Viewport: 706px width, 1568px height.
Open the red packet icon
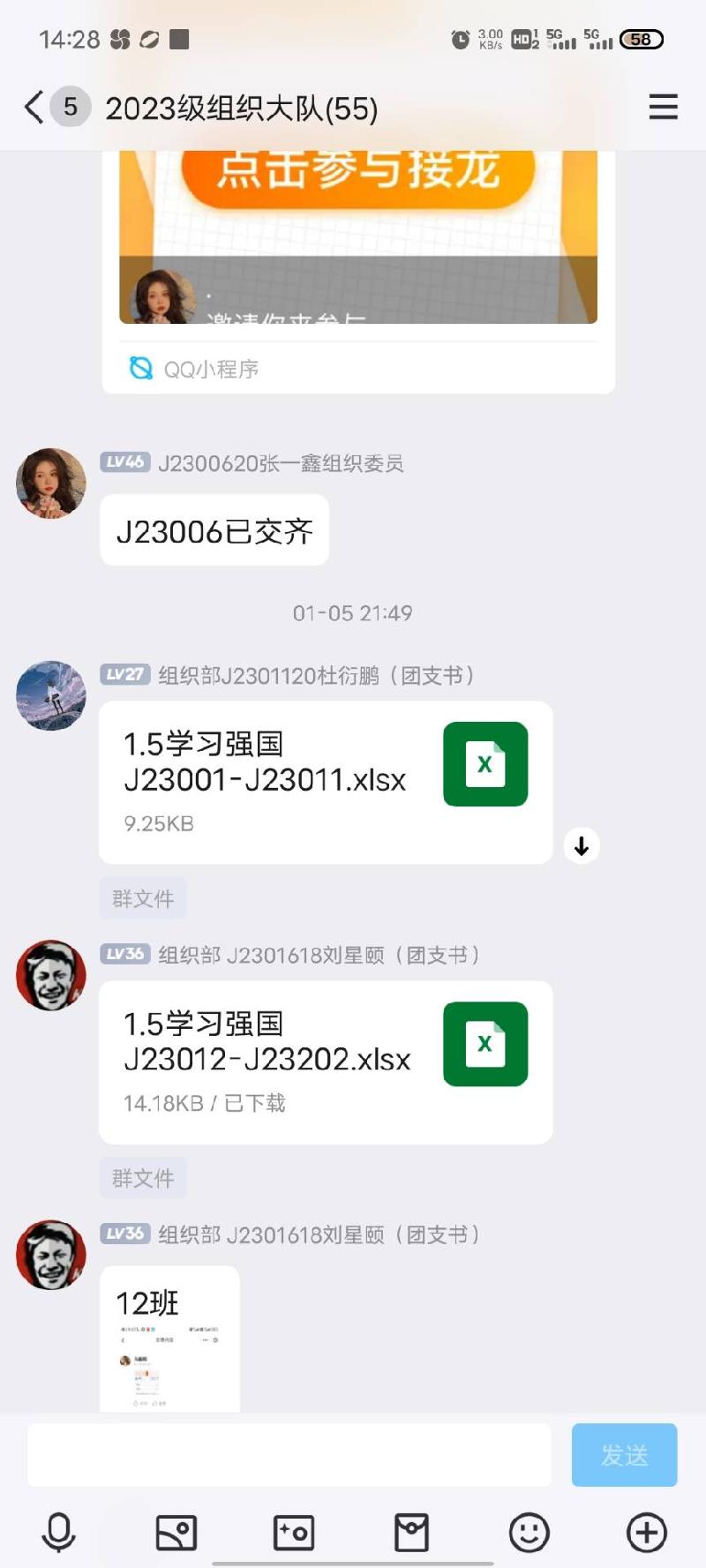coord(411,1532)
